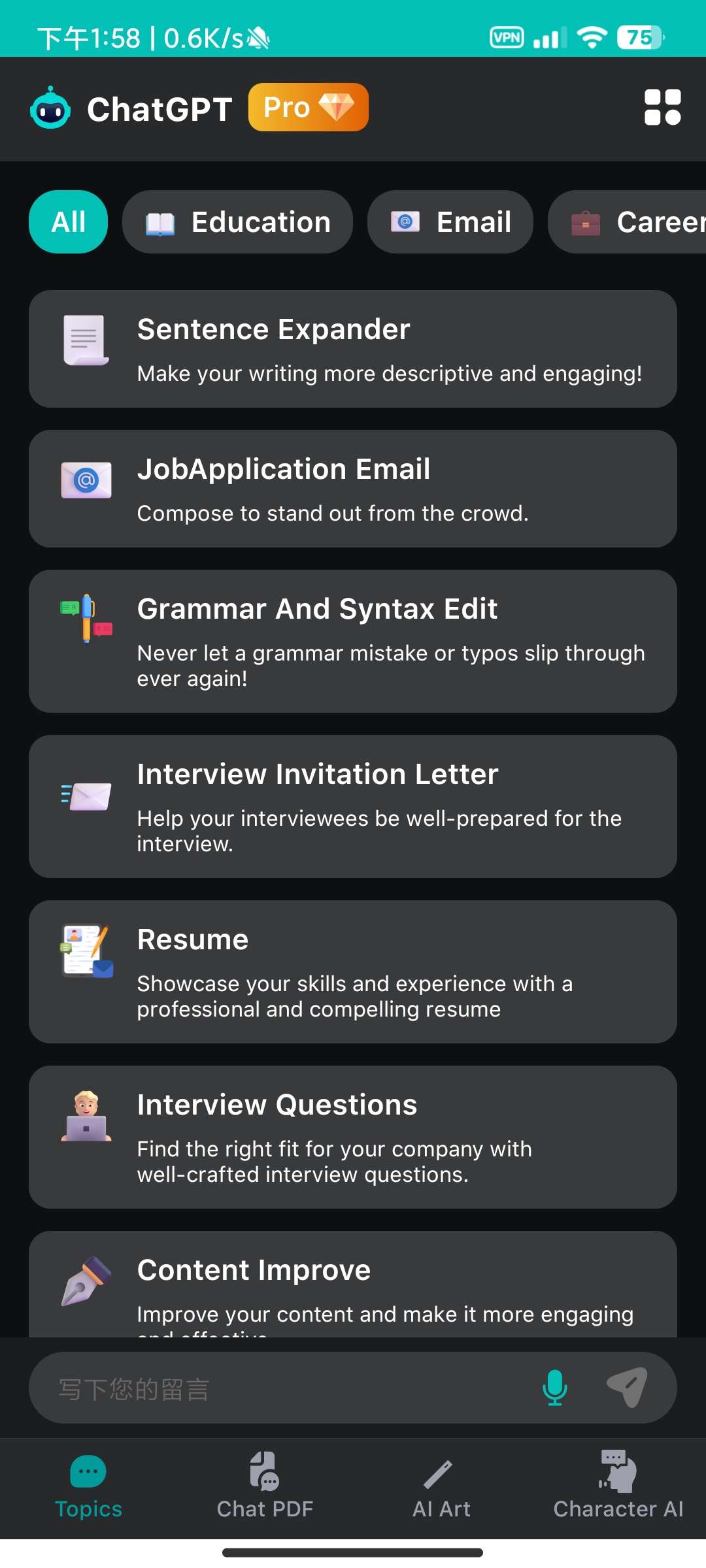The height and width of the screenshot is (1568, 706).
Task: Tap the Pro upgrade badge
Action: [x=308, y=107]
